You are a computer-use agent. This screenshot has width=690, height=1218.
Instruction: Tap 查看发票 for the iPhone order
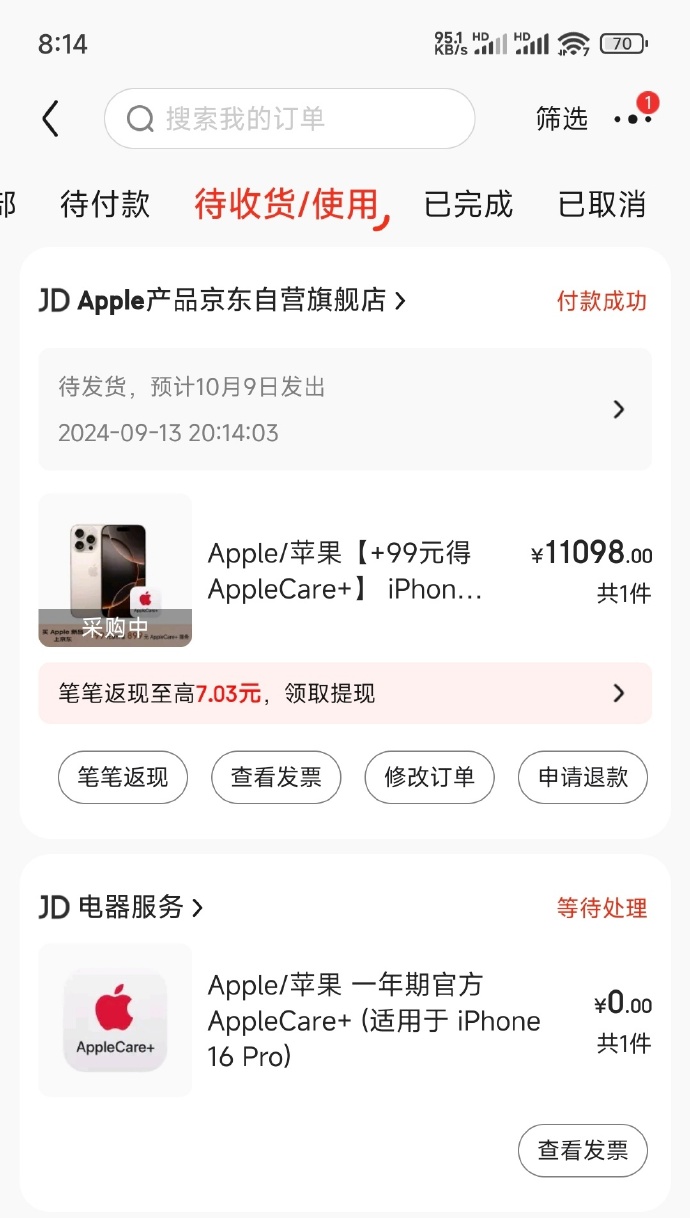(x=276, y=777)
